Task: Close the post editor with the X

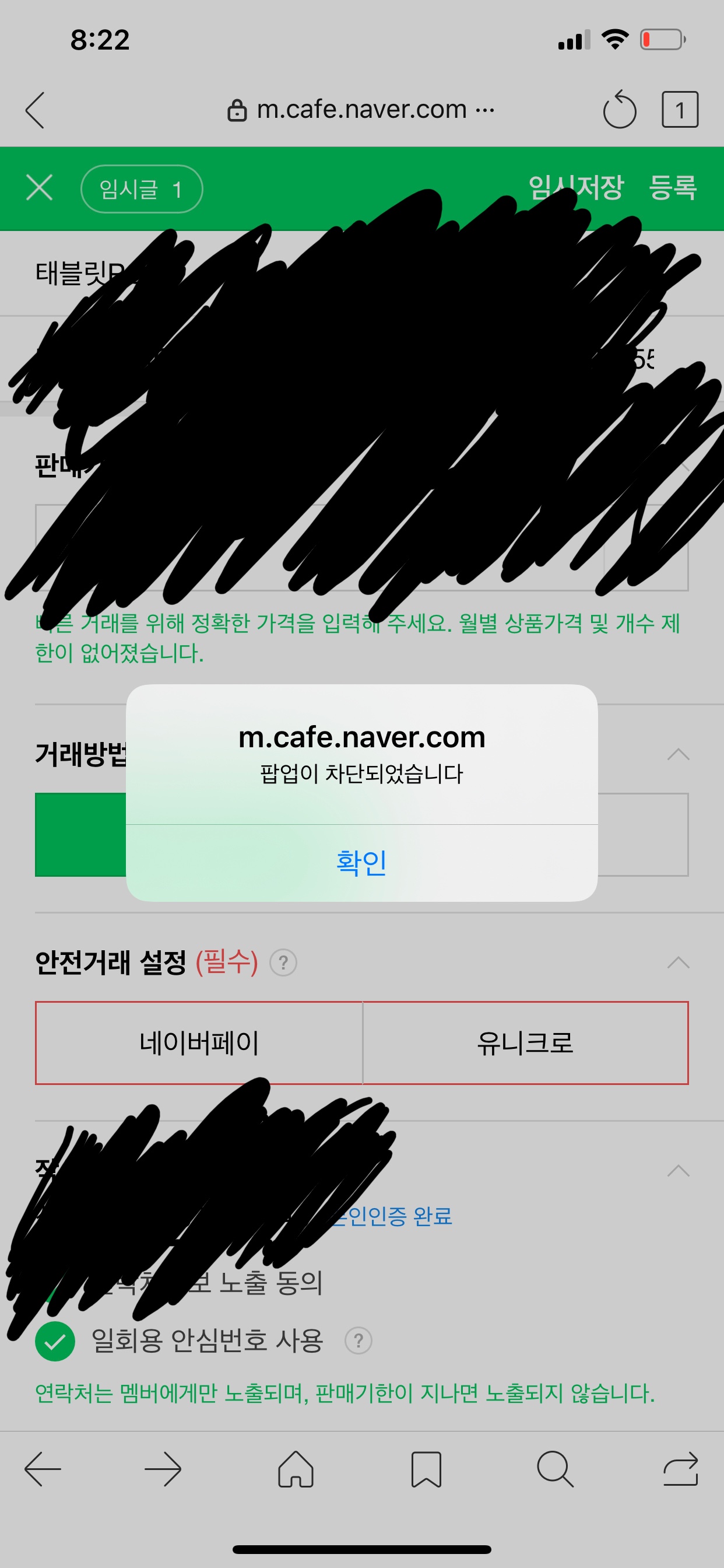Action: pyautogui.click(x=40, y=187)
